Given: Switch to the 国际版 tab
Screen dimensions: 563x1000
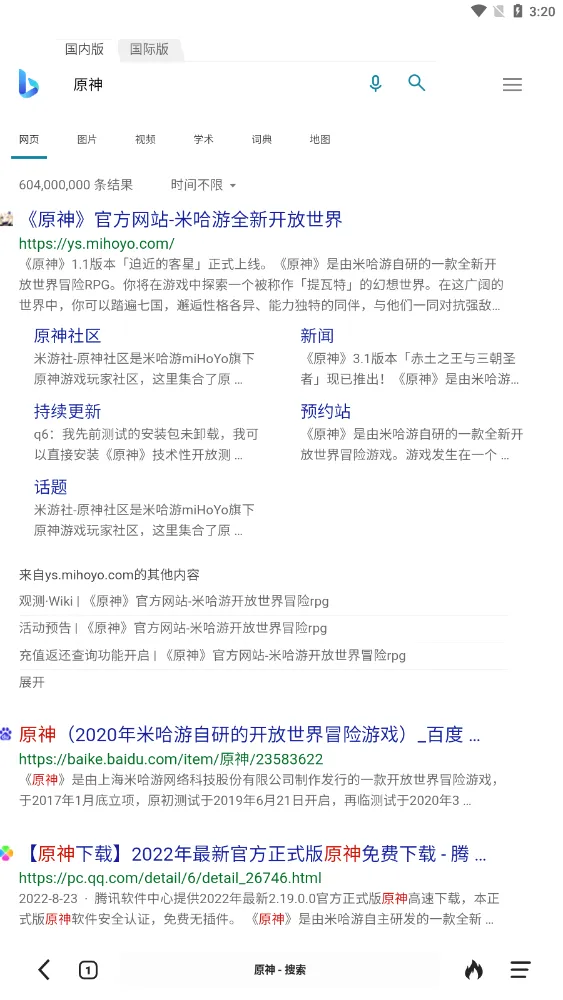Looking at the screenshot, I should [x=149, y=49].
